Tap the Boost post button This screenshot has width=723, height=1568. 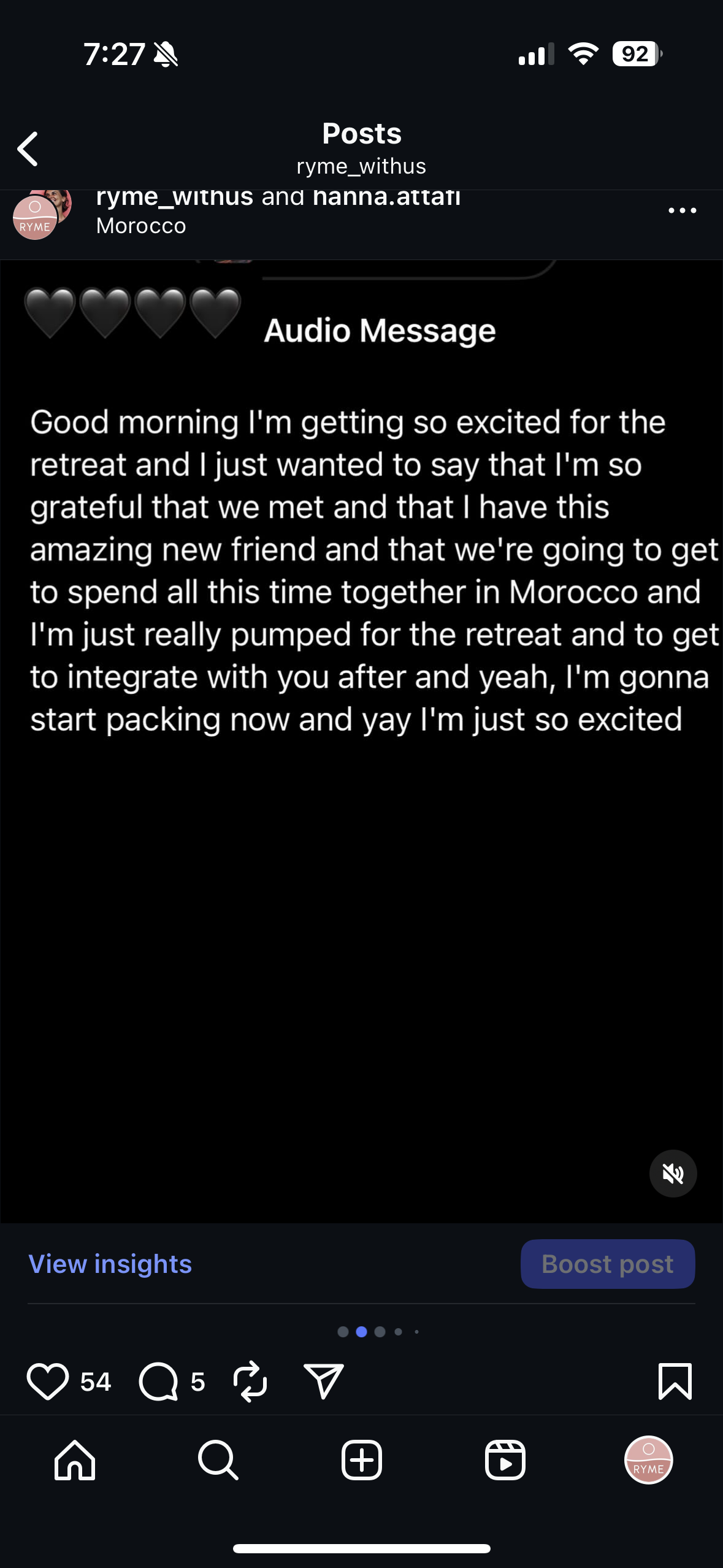pos(607,1264)
